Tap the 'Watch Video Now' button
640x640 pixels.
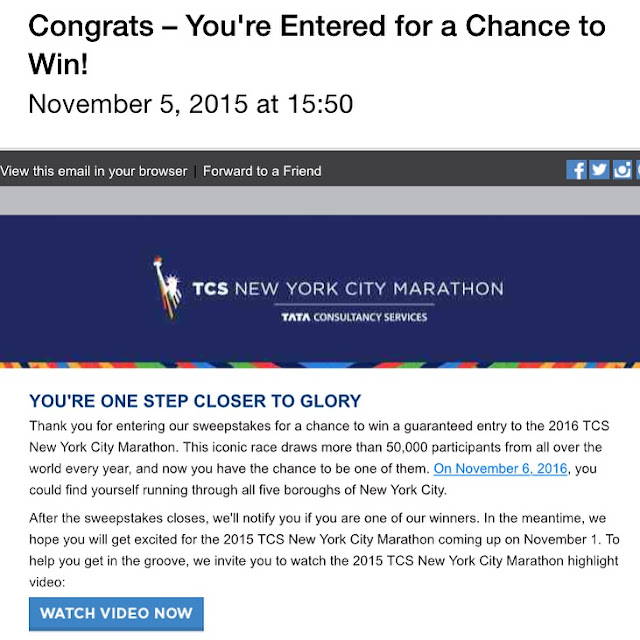pos(116,613)
